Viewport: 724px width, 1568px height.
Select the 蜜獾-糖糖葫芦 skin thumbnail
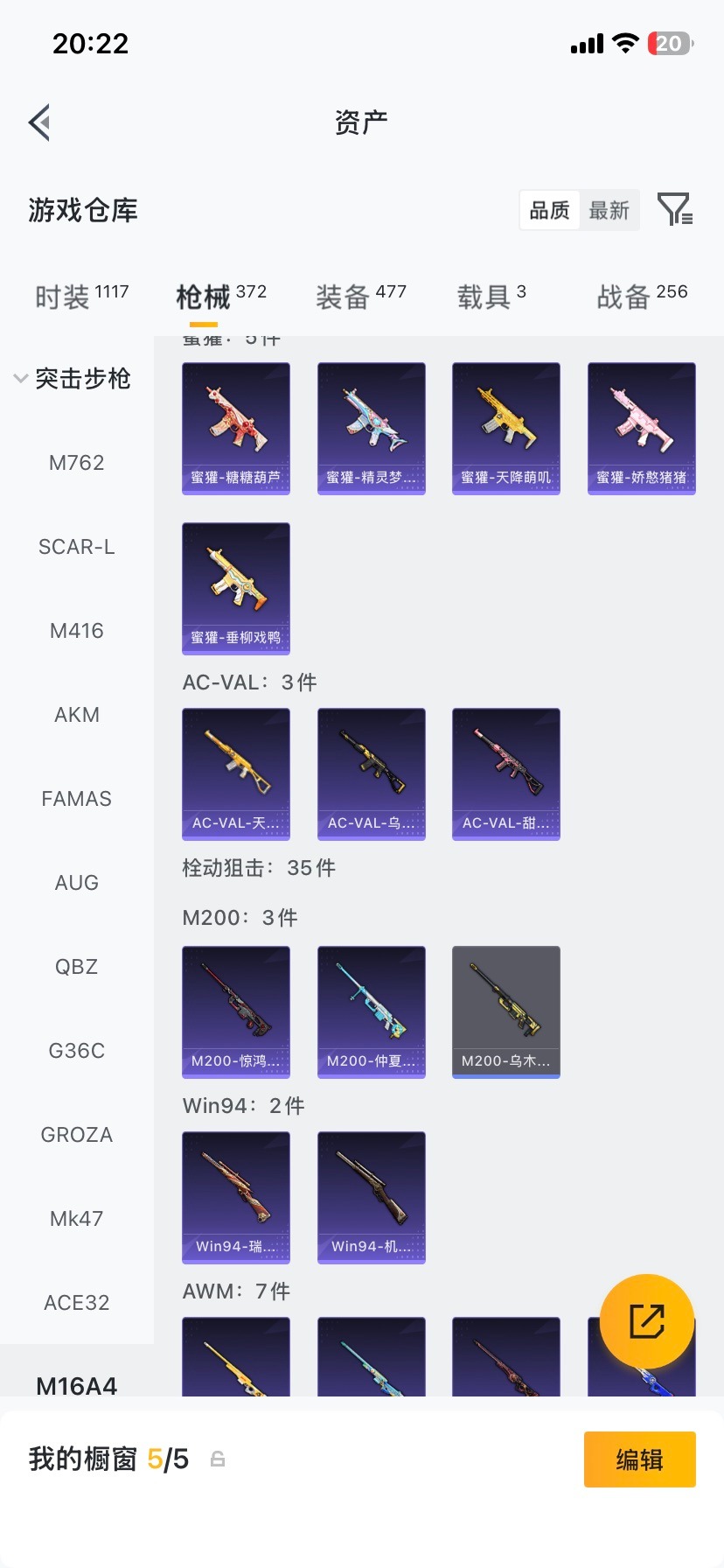235,428
